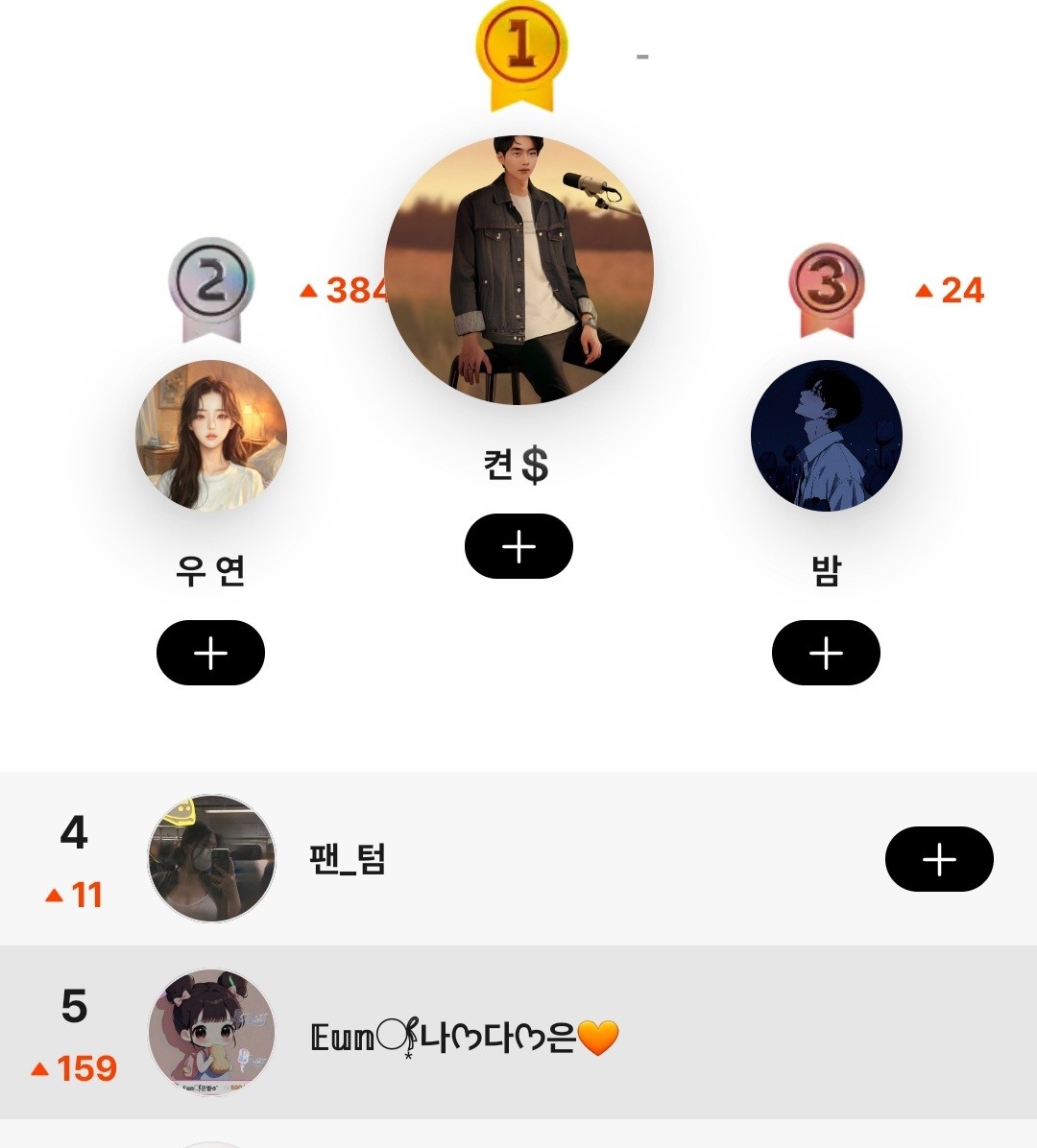Open 켠$'s first-place profile picture
1037x1148 pixels.
[518, 270]
